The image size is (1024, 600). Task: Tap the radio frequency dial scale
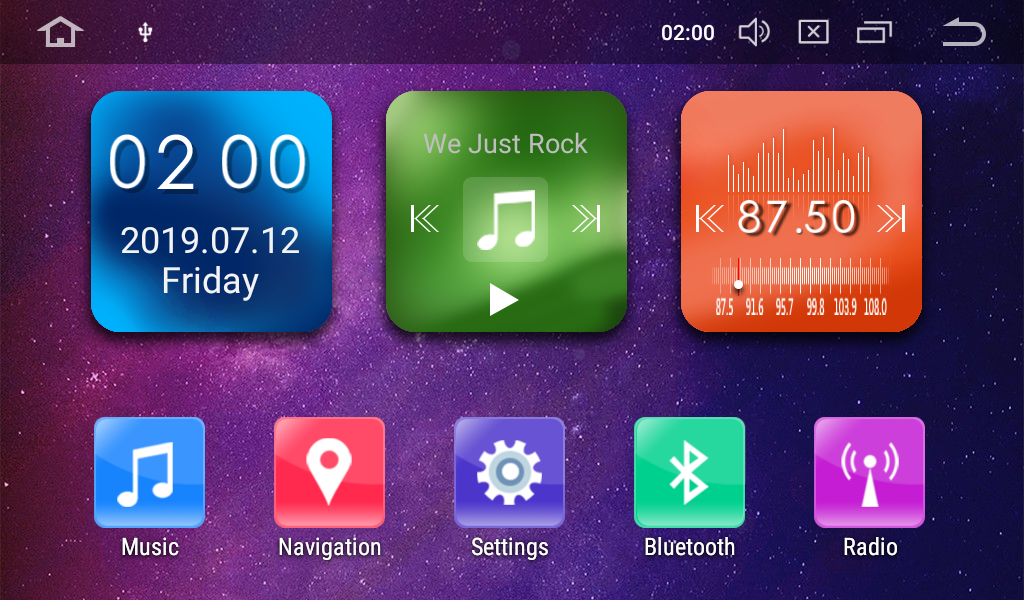point(800,280)
